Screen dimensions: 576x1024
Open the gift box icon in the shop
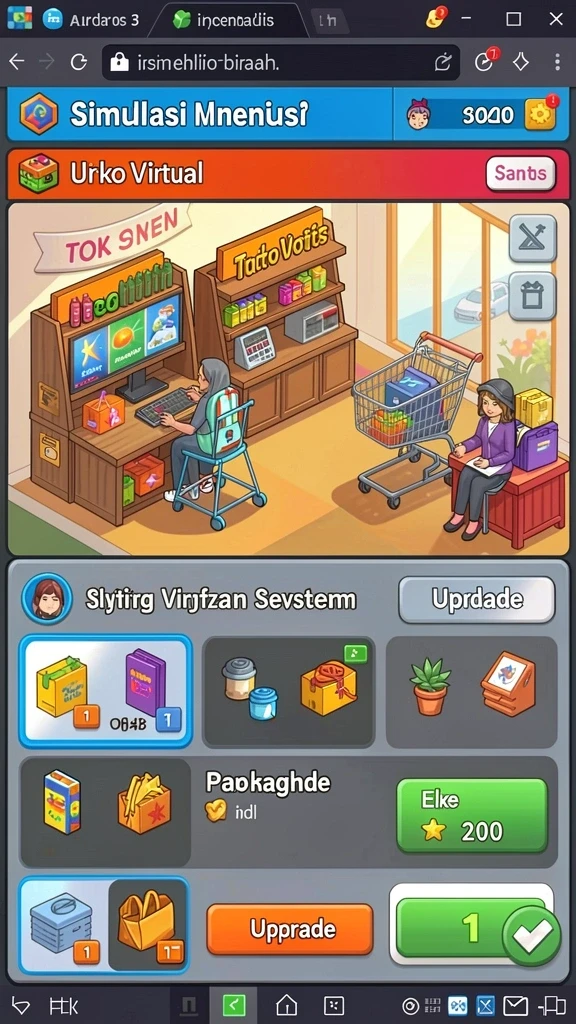point(532,296)
